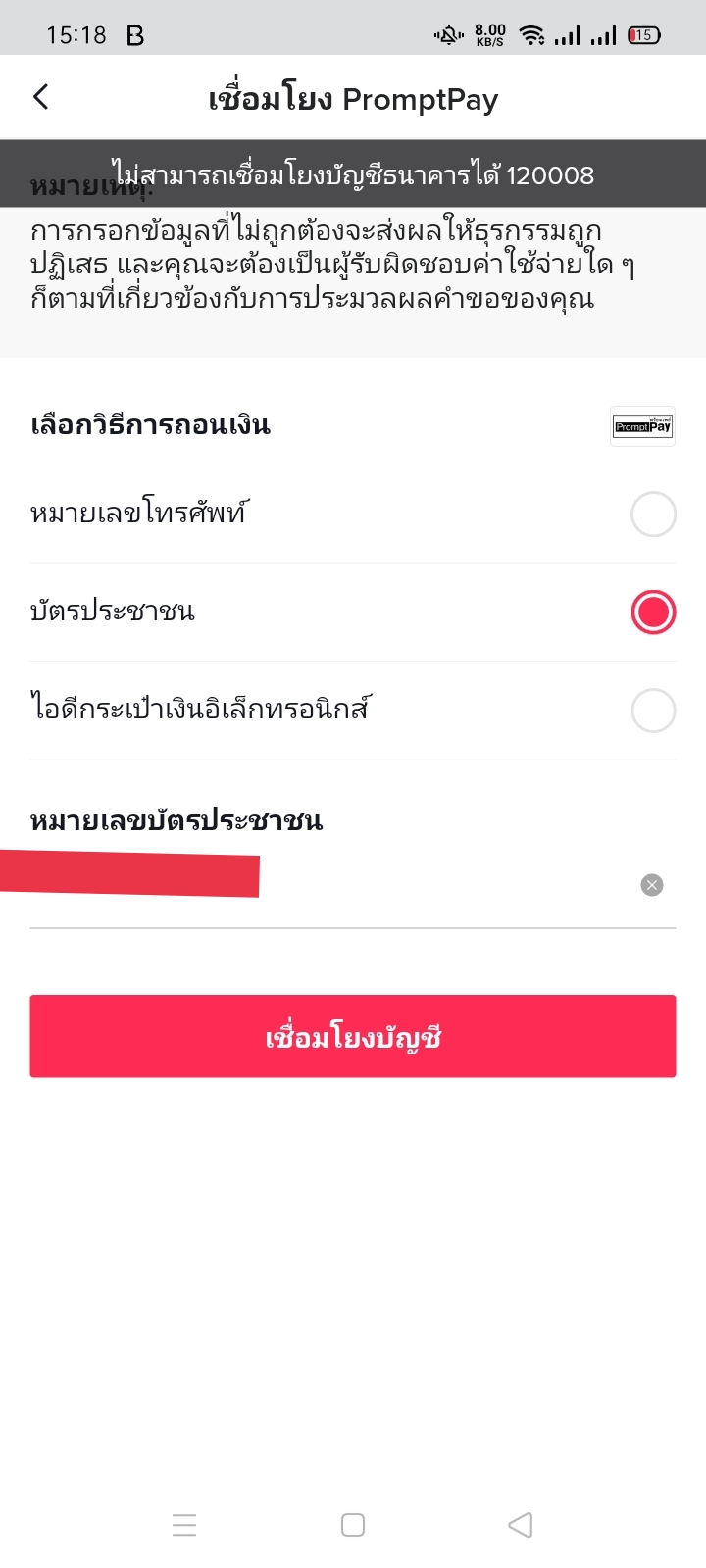The width and height of the screenshot is (706, 1568).
Task: Select ไอดีกระเป๋าเงินอิเล็กทรอนิกส์ option
Action: tap(652, 710)
